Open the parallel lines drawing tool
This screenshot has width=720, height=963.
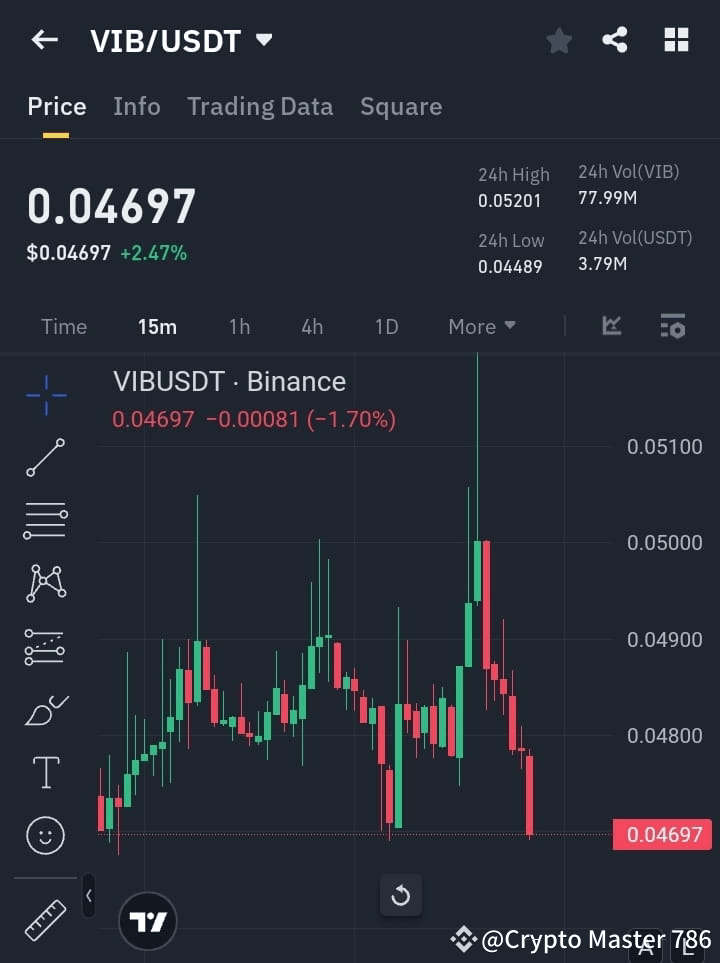click(45, 520)
